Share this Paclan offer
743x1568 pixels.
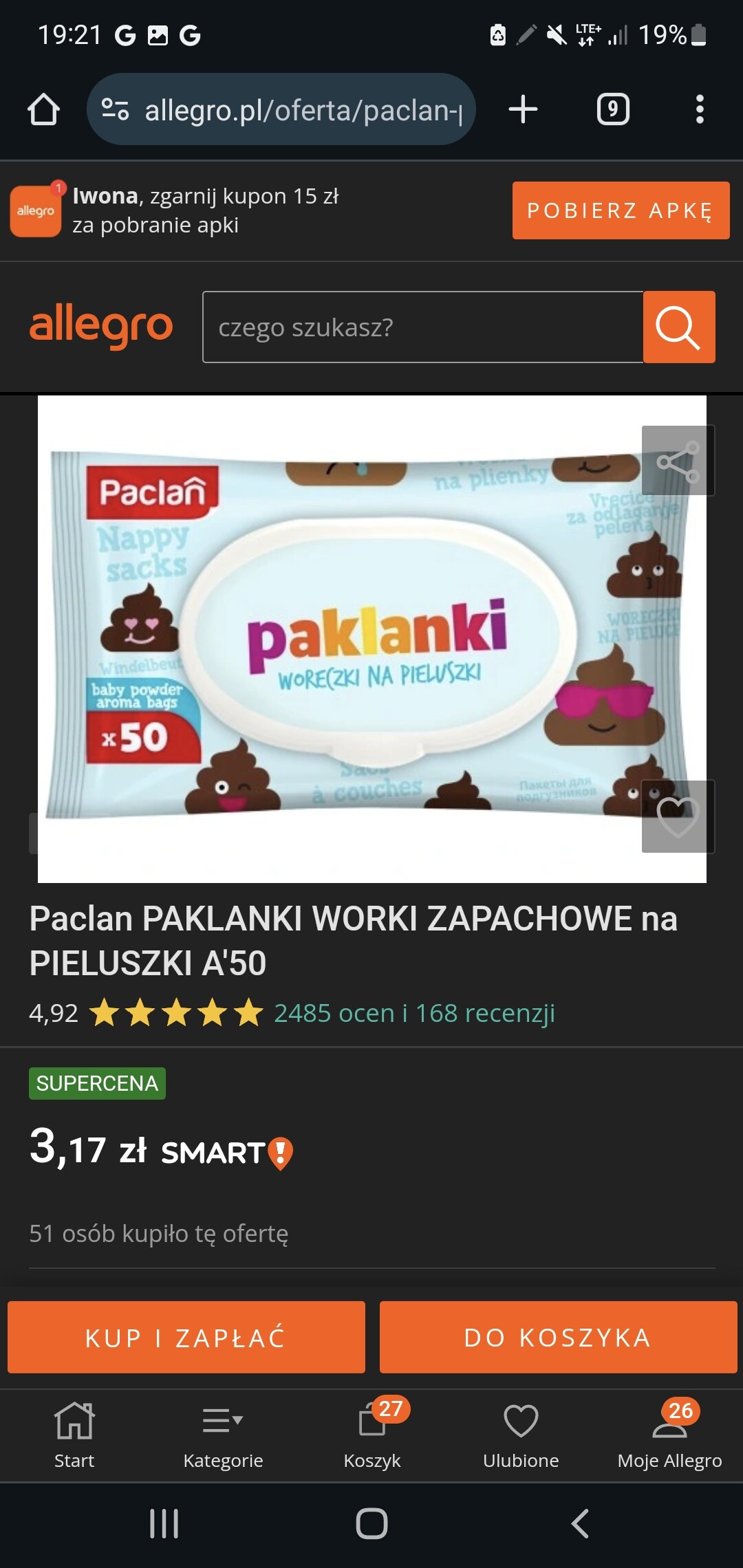[678, 461]
